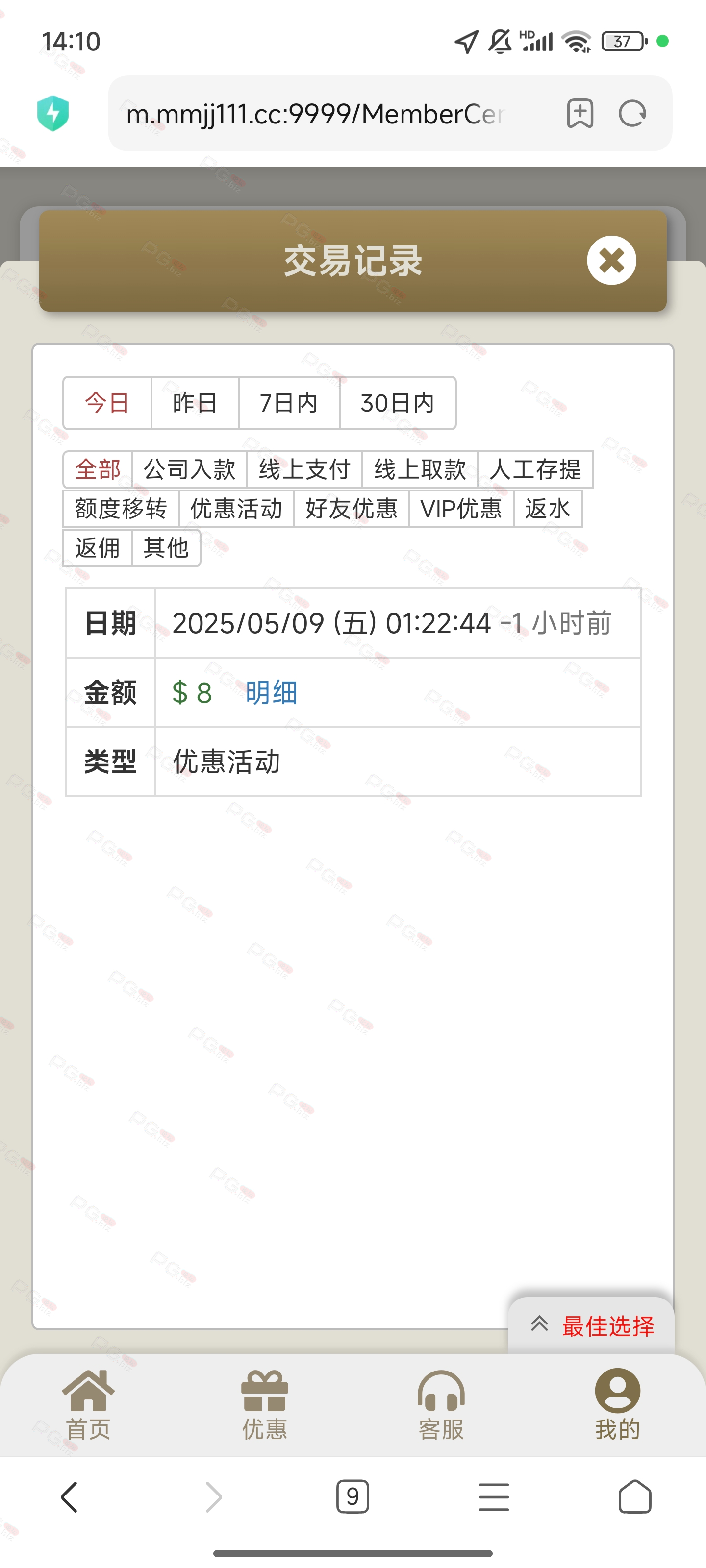This screenshot has height=1568, width=706.
Task: Filter by 线上支付
Action: click(304, 469)
